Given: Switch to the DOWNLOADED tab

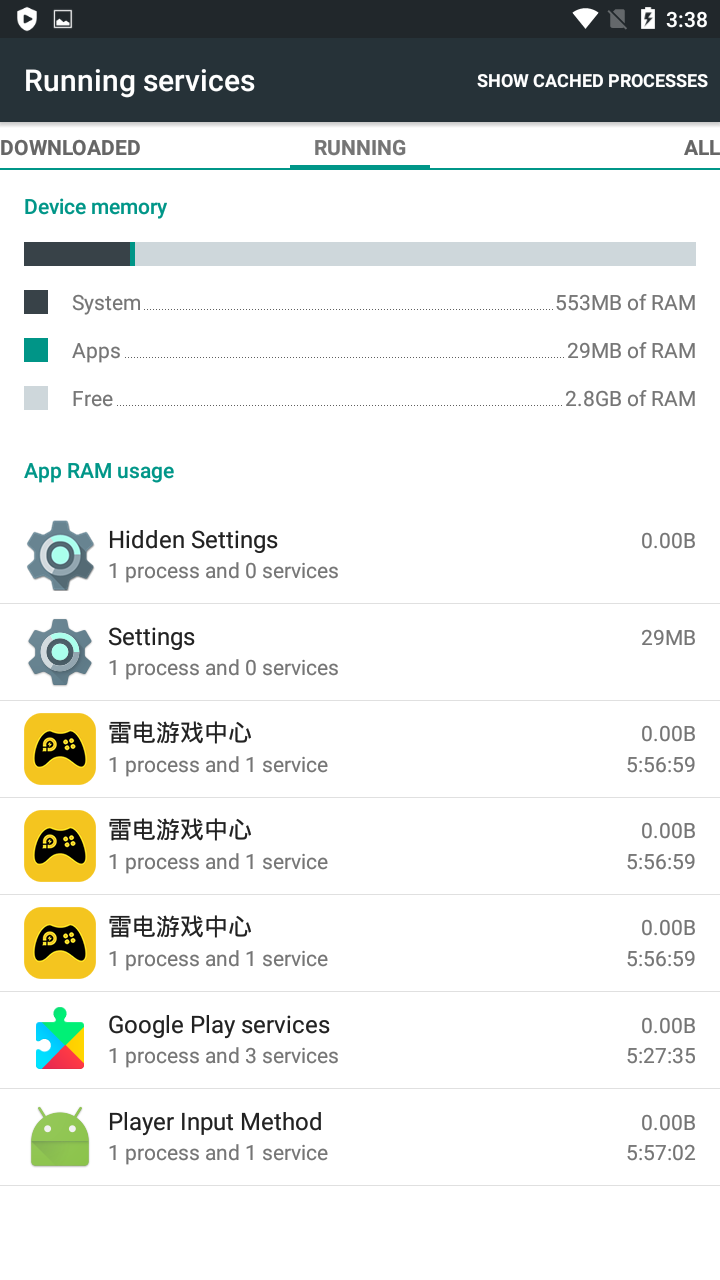Looking at the screenshot, I should pos(70,147).
